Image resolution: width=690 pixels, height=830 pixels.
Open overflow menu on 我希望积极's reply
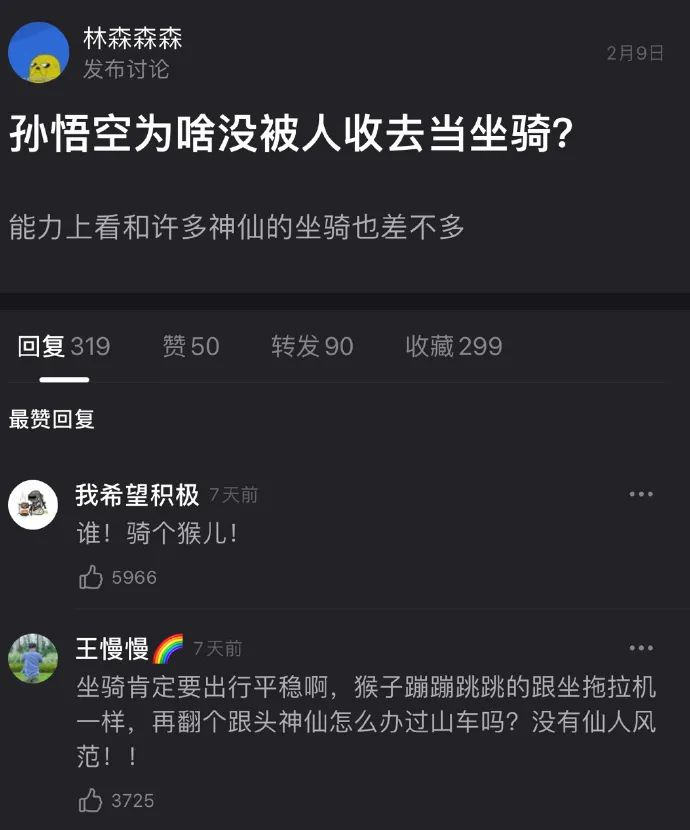[x=640, y=494]
